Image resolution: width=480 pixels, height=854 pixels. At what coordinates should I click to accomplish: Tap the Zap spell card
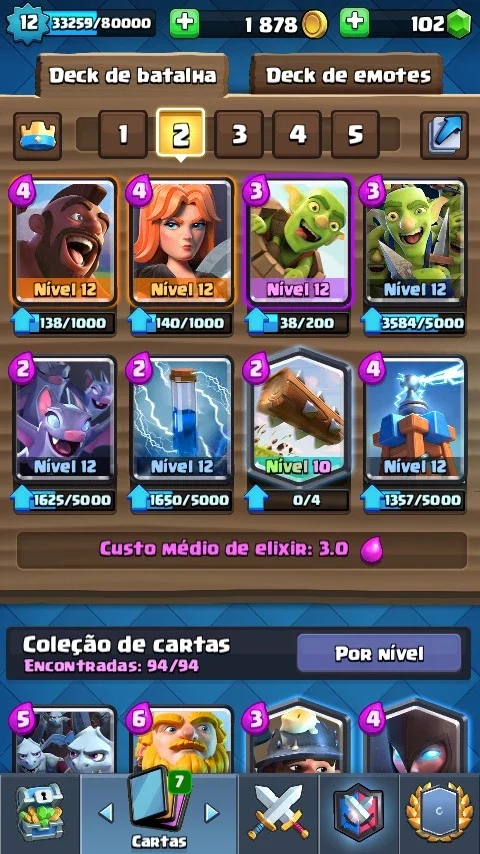tap(182, 418)
